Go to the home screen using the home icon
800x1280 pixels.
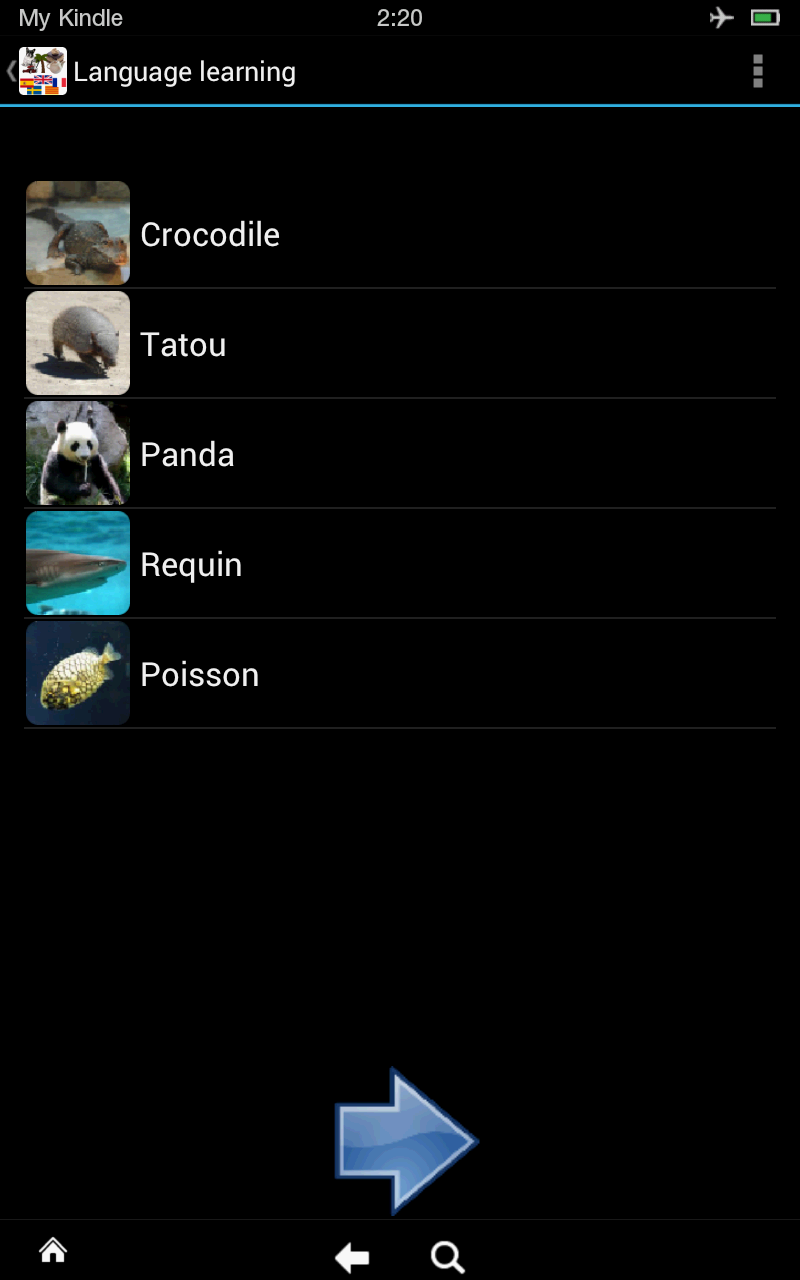(52, 1251)
